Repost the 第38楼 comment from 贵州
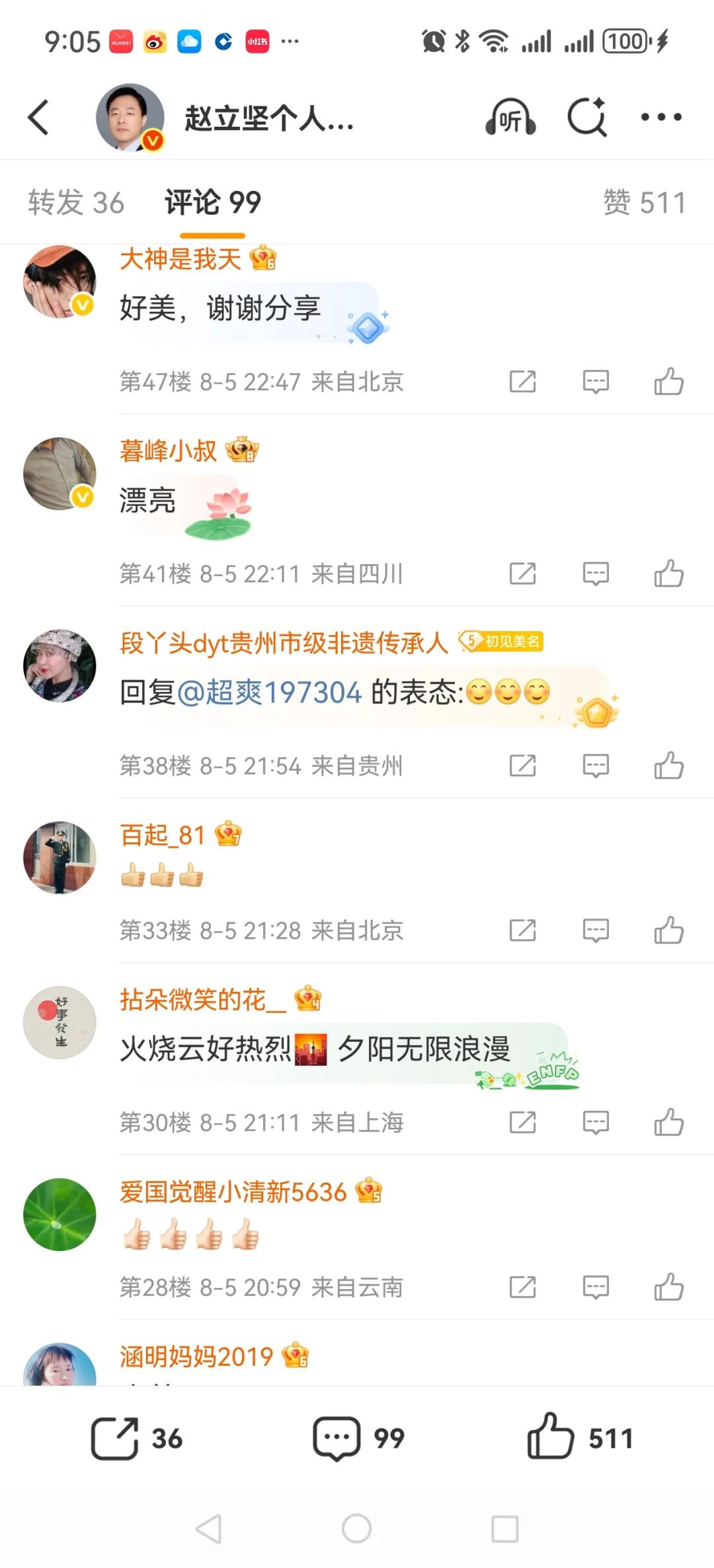Image resolution: width=714 pixels, height=1568 pixels. [522, 766]
